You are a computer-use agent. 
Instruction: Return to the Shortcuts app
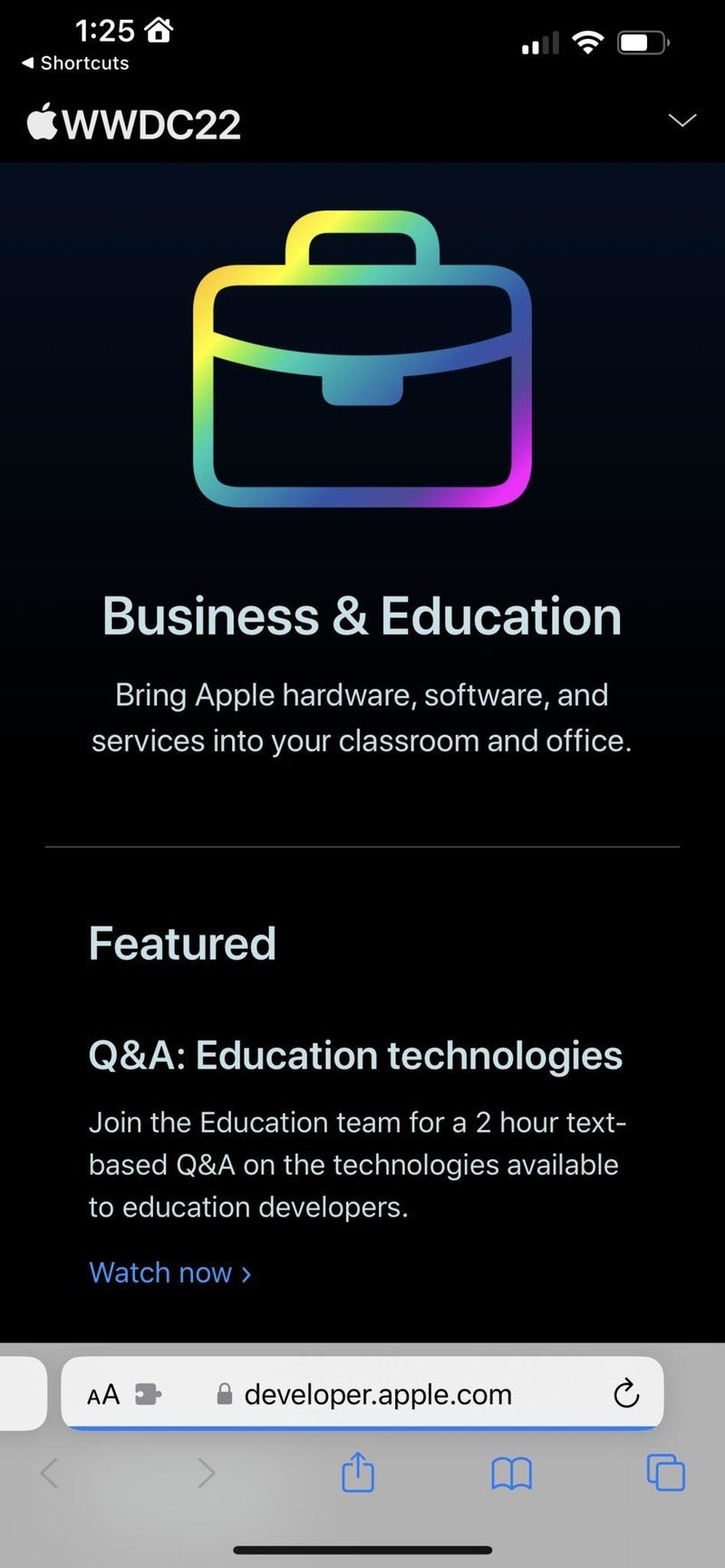[x=74, y=63]
